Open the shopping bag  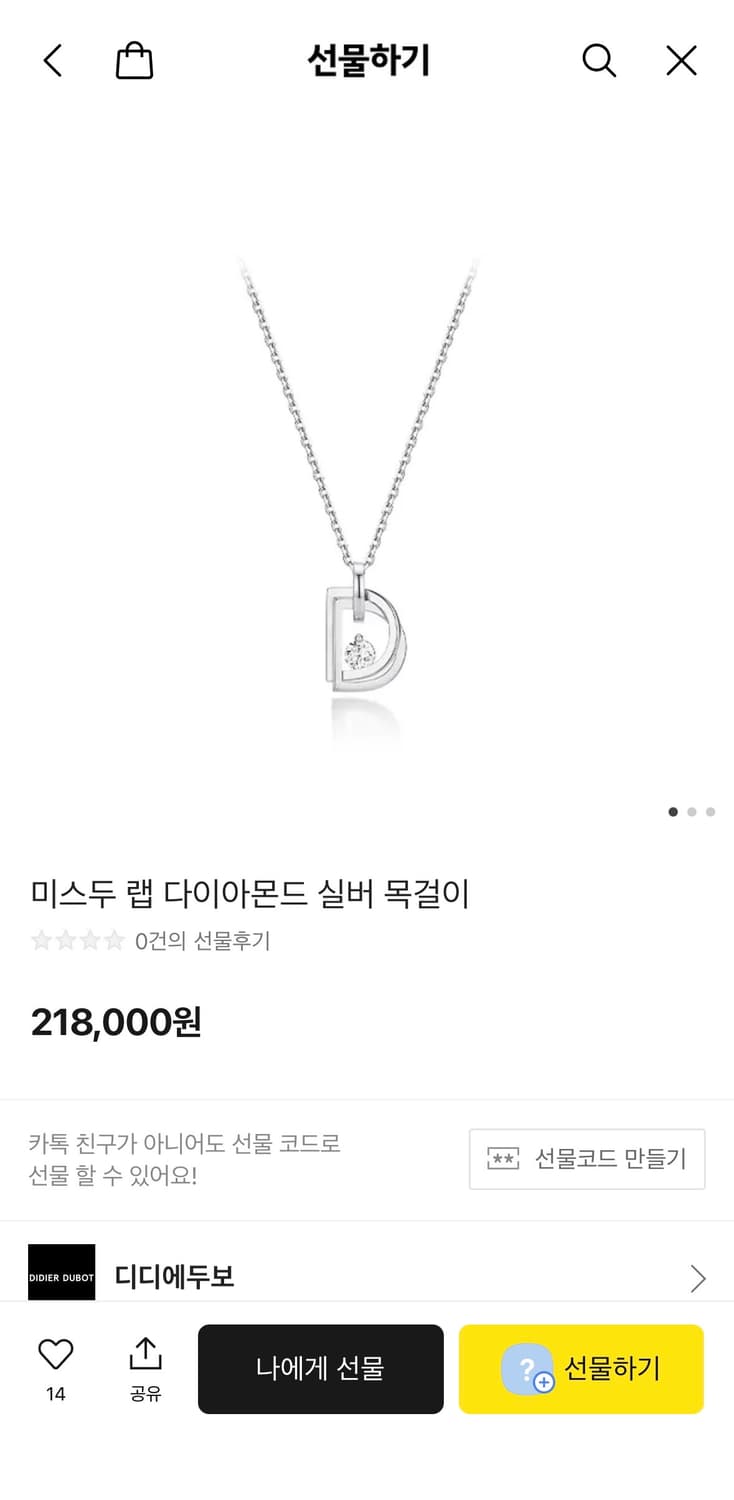135,60
